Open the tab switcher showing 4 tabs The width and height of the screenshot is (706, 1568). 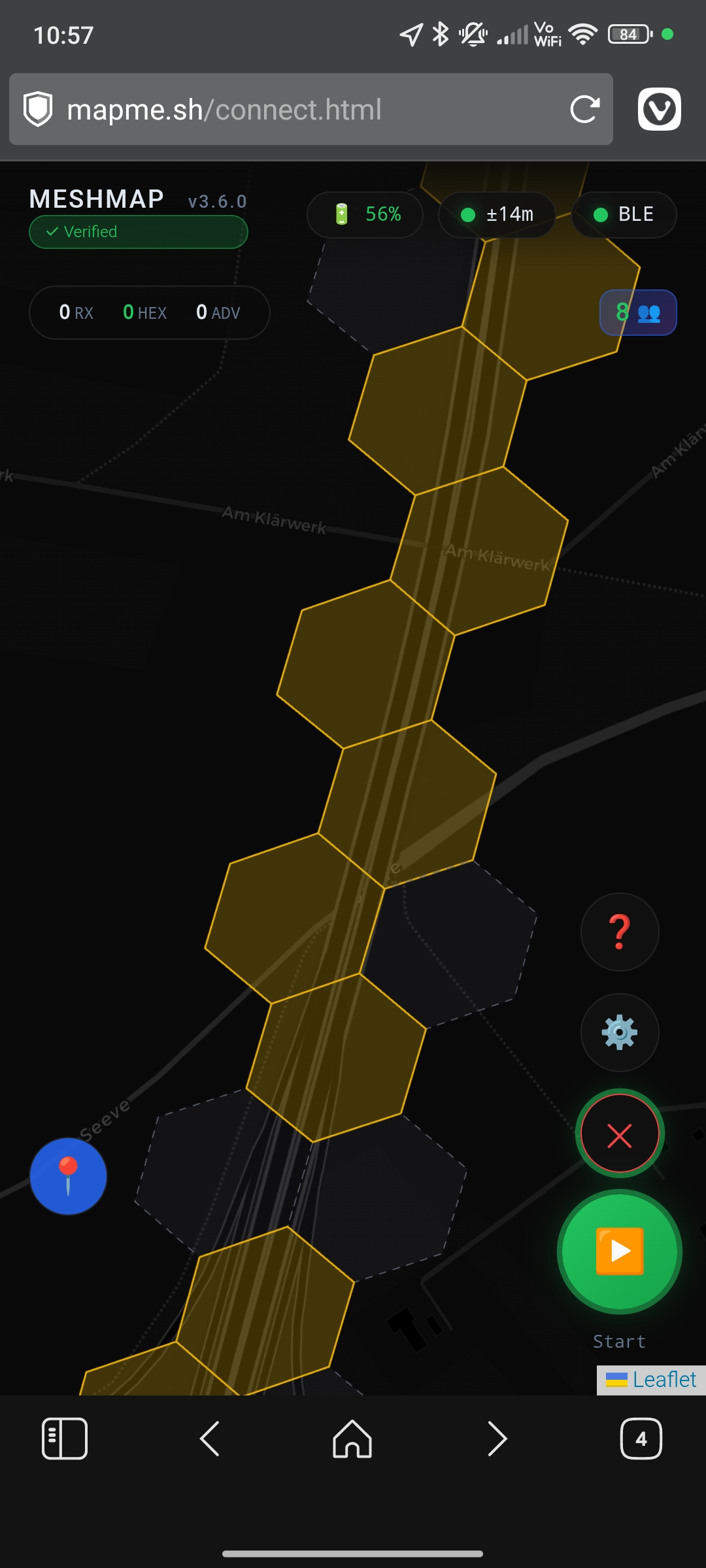[641, 1438]
